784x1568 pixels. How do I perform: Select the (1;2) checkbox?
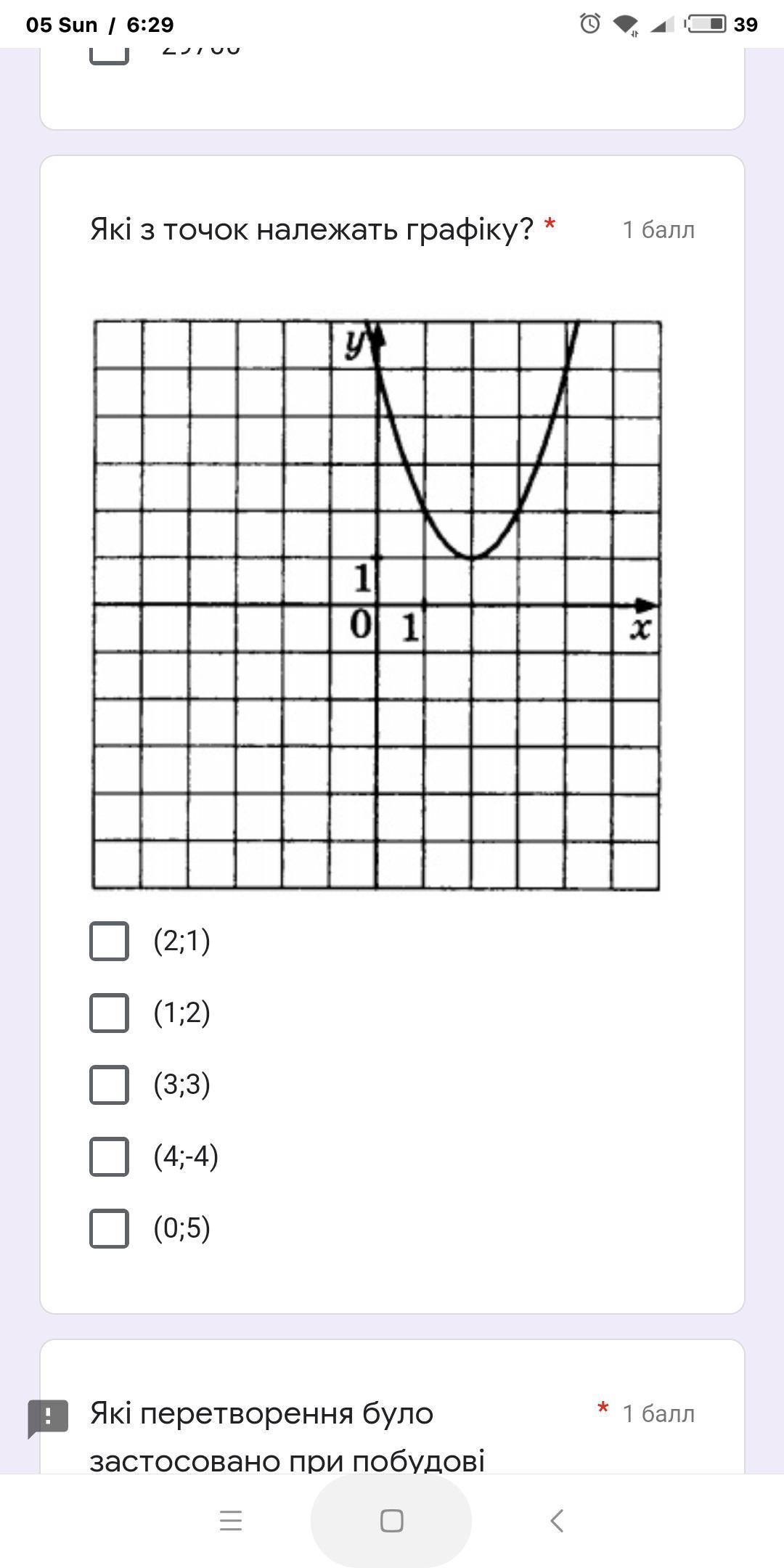click(x=109, y=1013)
